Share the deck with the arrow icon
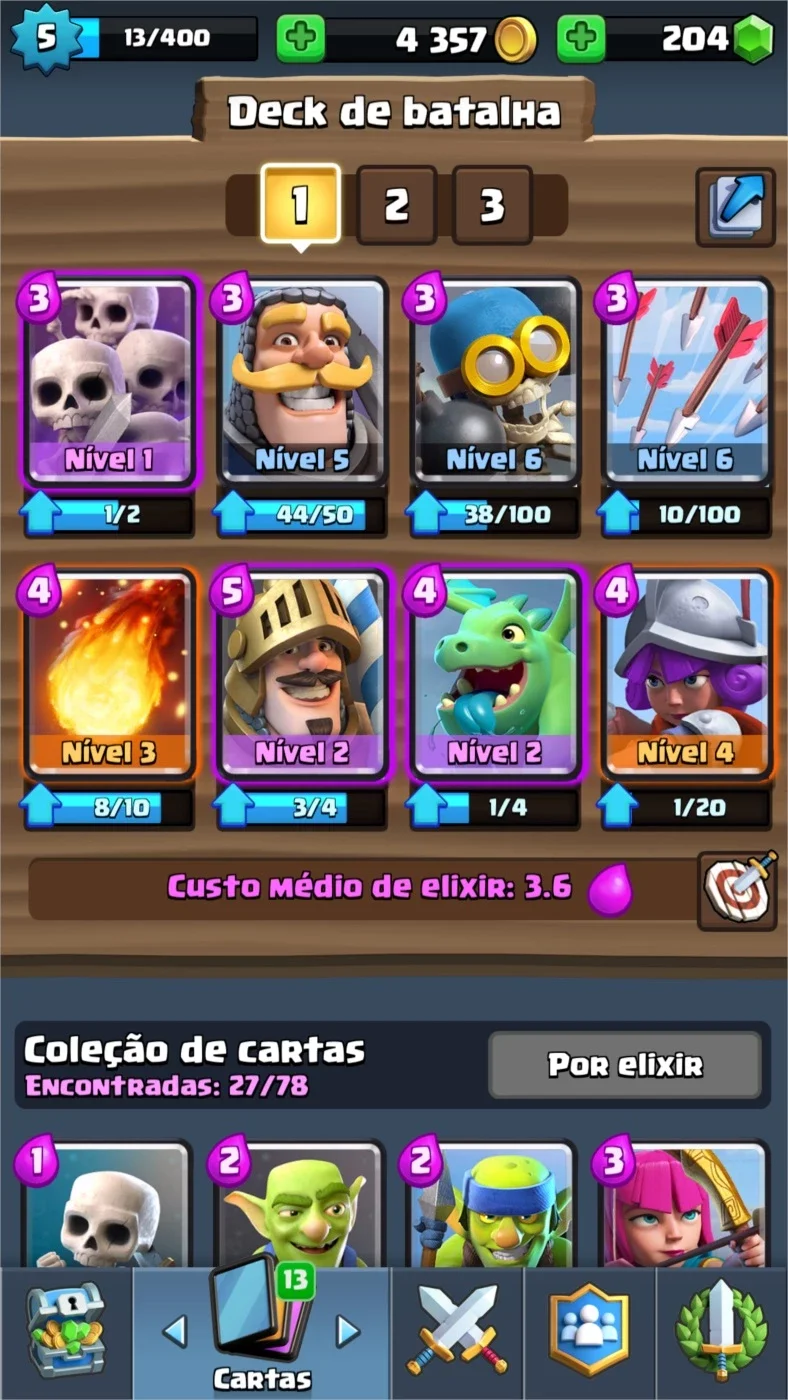Viewport: 788px width, 1400px height. [736, 207]
